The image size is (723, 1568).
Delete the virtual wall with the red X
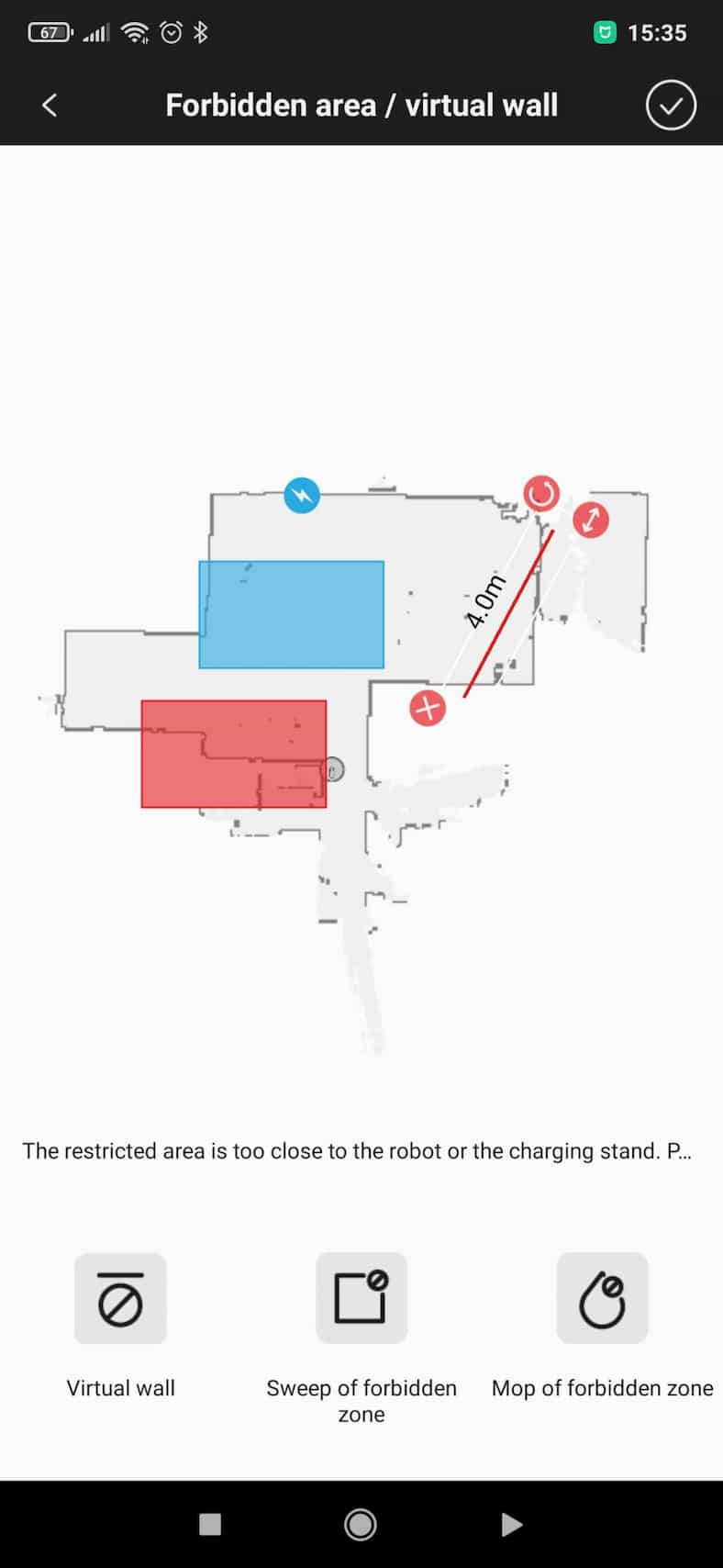coord(427,708)
